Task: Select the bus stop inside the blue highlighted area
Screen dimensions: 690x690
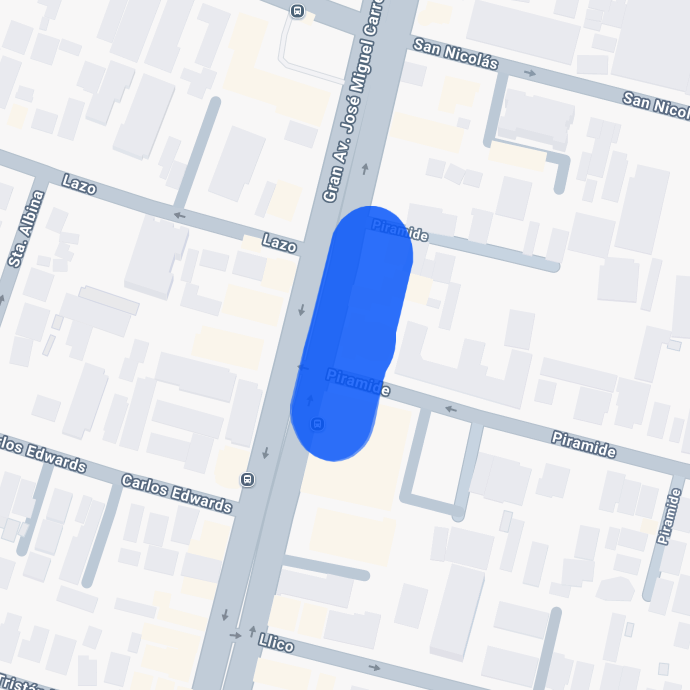Action: 318,424
